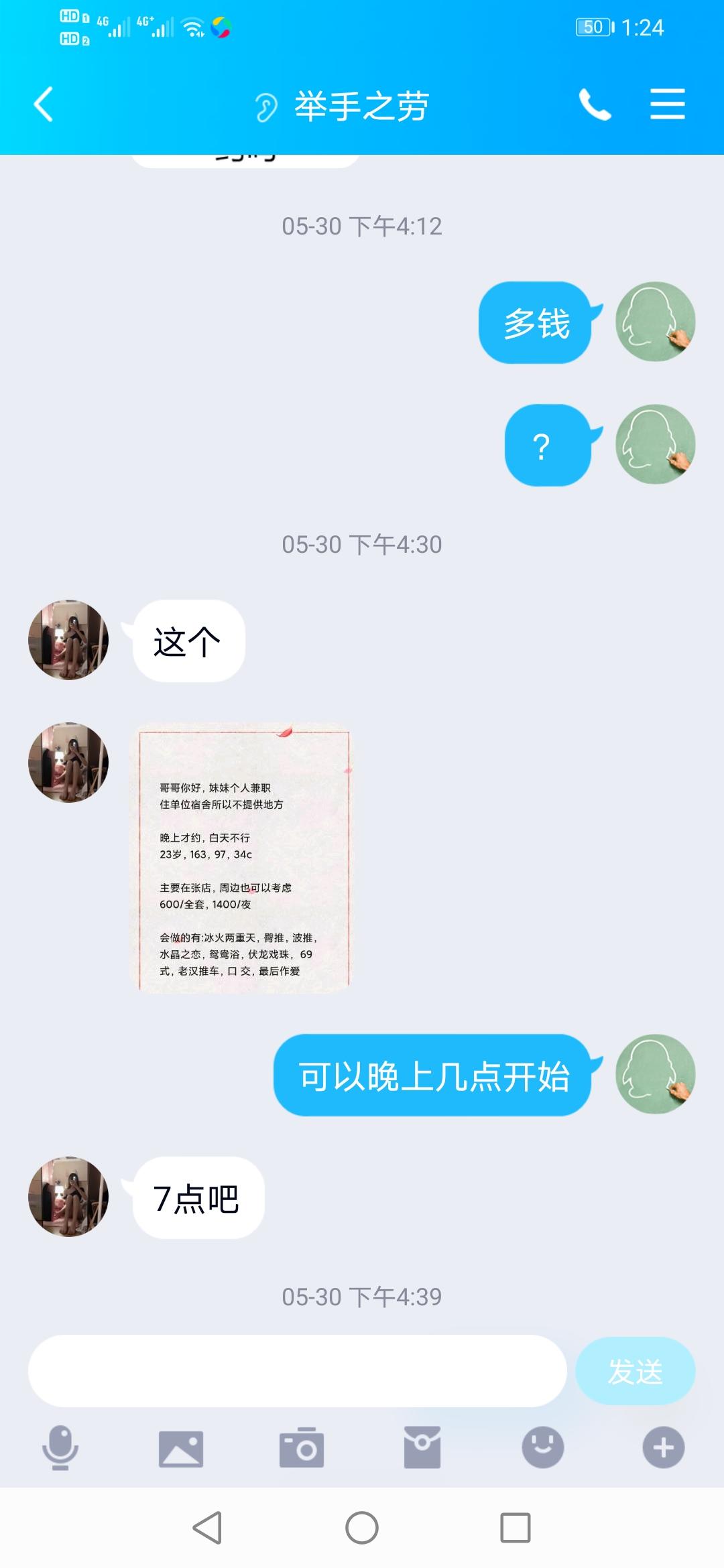
Task: Open the camera to take photo
Action: [302, 1447]
